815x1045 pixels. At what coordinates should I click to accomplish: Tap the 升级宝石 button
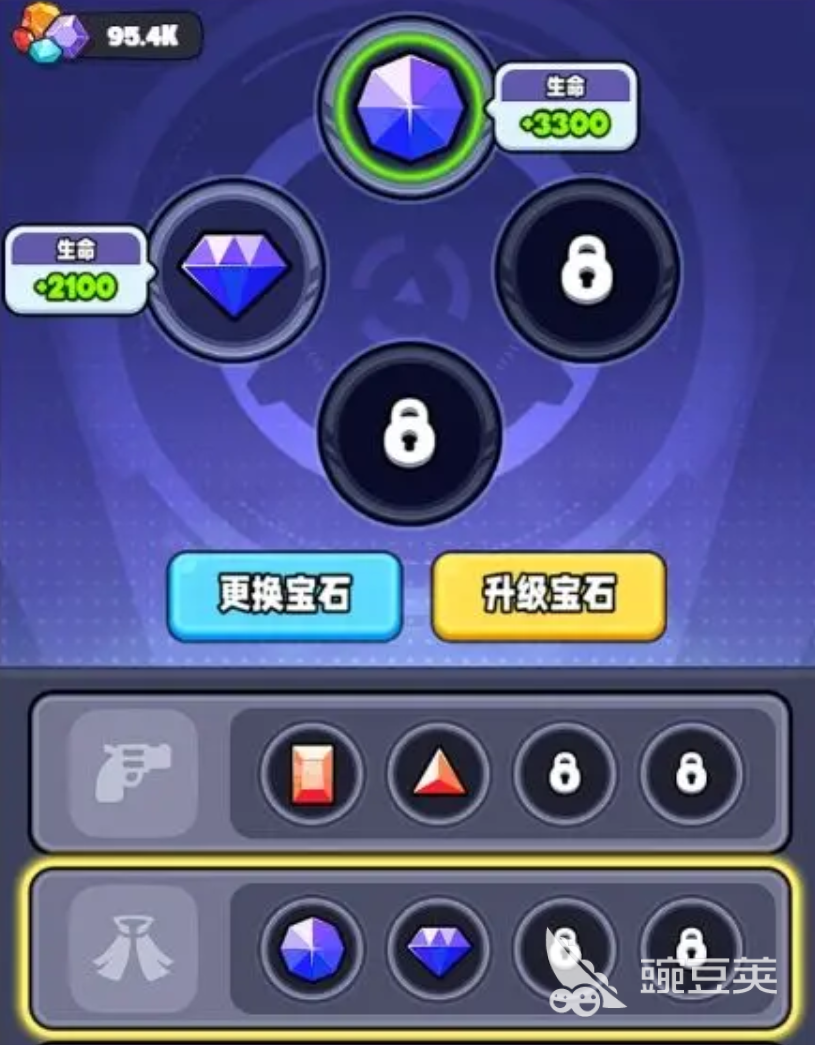click(x=548, y=596)
